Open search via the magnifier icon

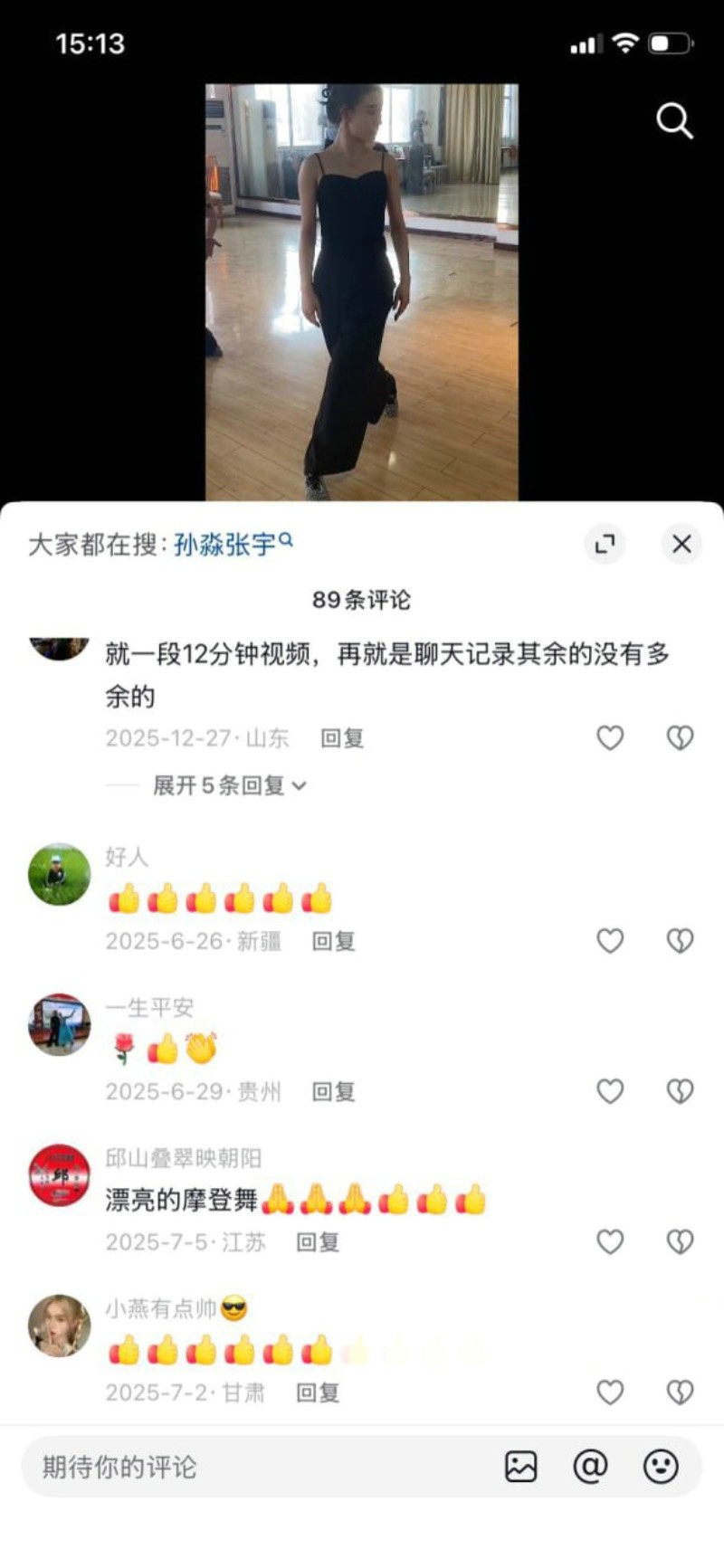click(x=674, y=120)
